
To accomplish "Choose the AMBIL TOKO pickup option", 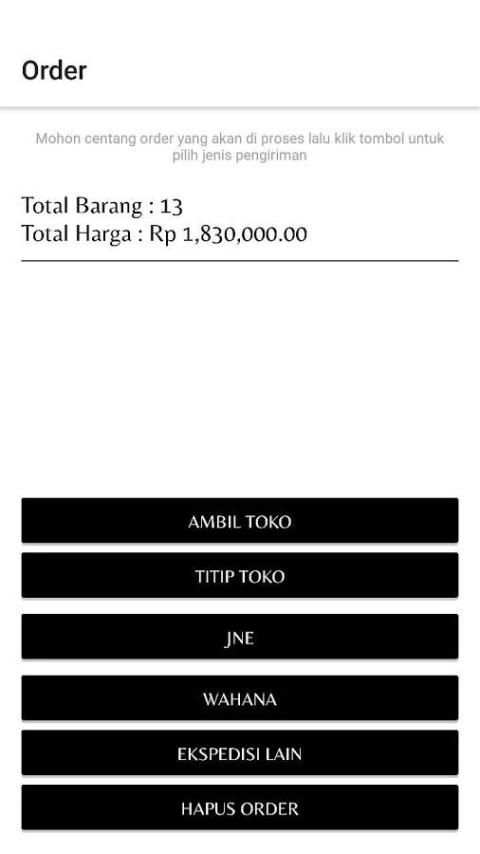I will pos(240,520).
